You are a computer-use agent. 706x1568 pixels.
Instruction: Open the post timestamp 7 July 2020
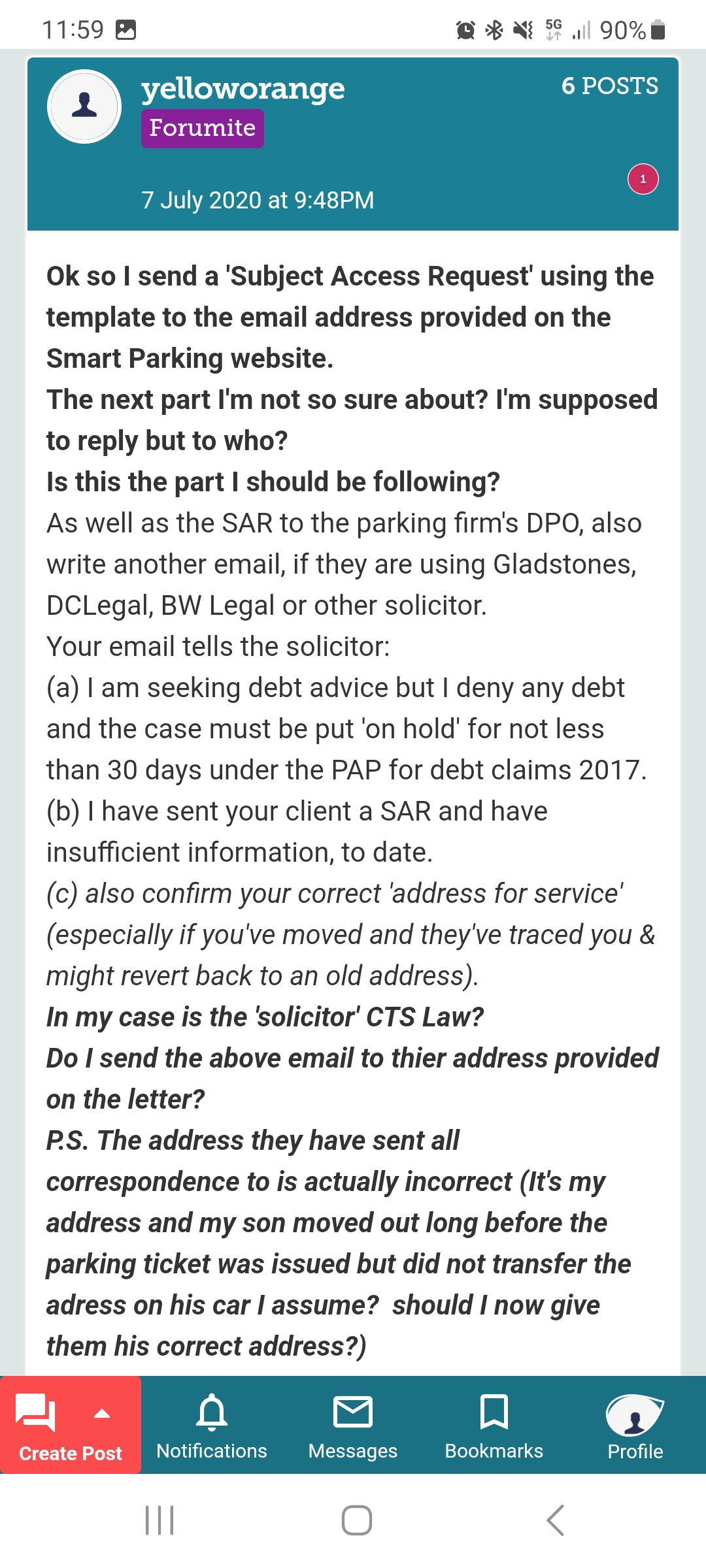coord(258,200)
